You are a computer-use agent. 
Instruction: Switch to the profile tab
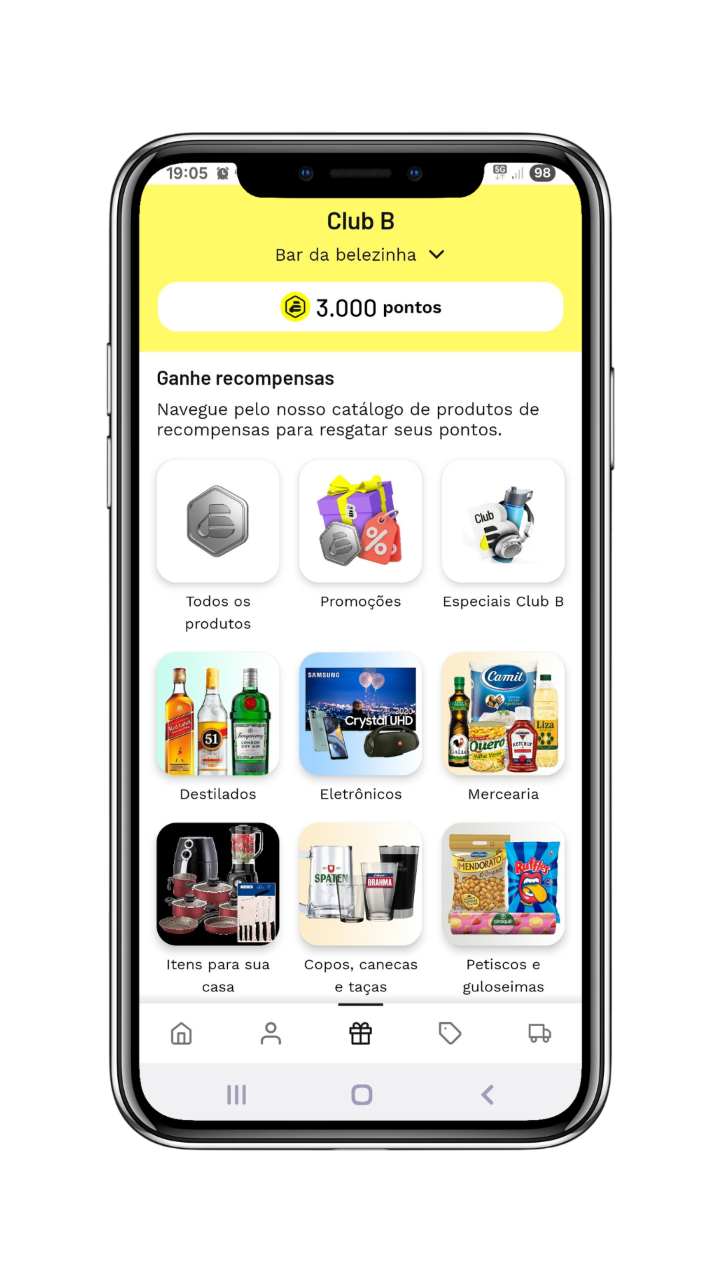pos(271,1034)
